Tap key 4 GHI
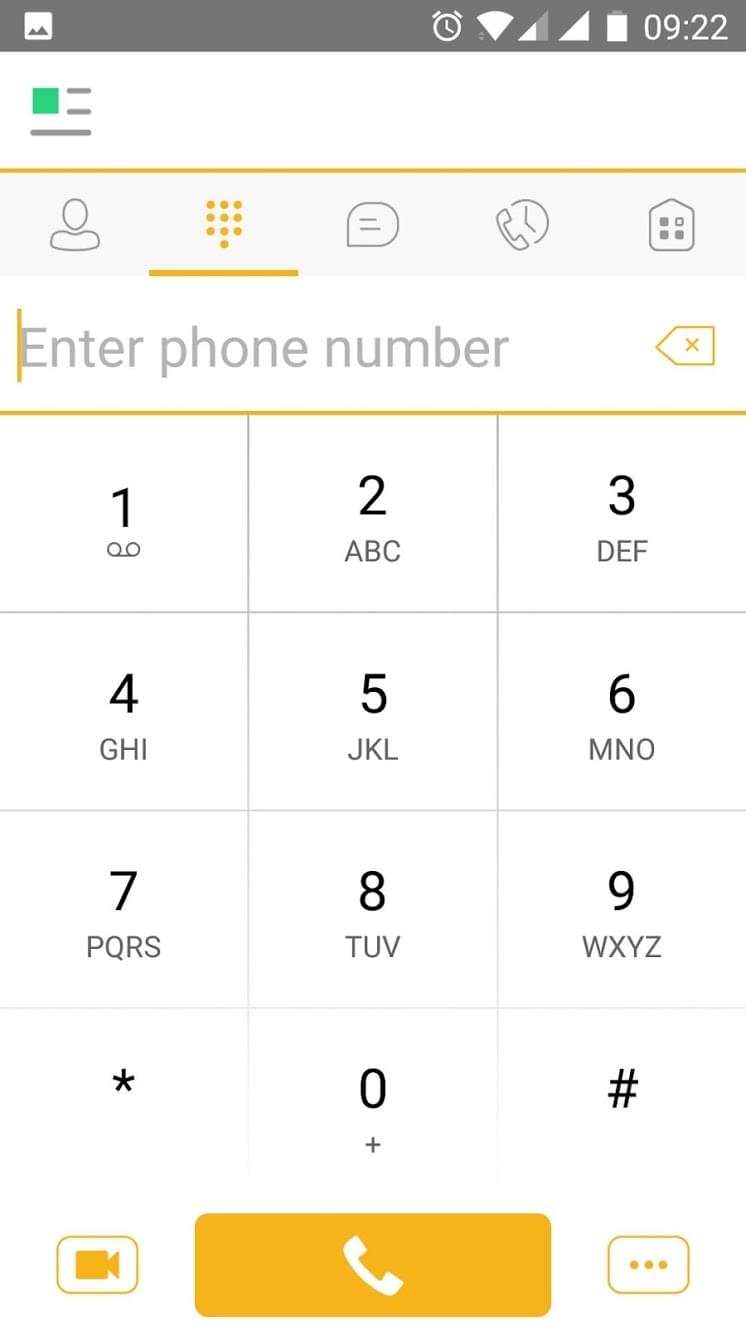The width and height of the screenshot is (746, 1326). [x=123, y=712]
